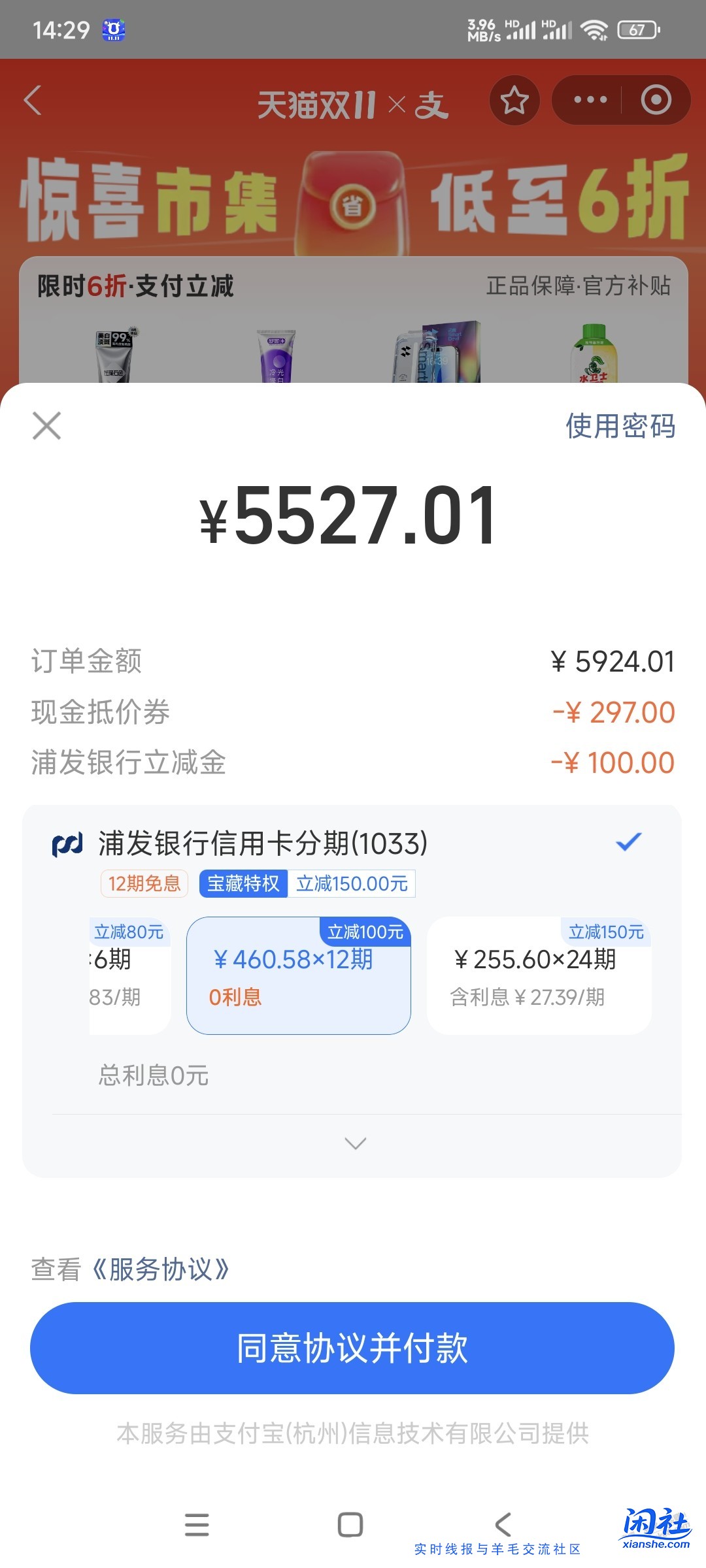Tap 同意协议并付款 to pay
The width and height of the screenshot is (706, 1568).
(353, 1348)
